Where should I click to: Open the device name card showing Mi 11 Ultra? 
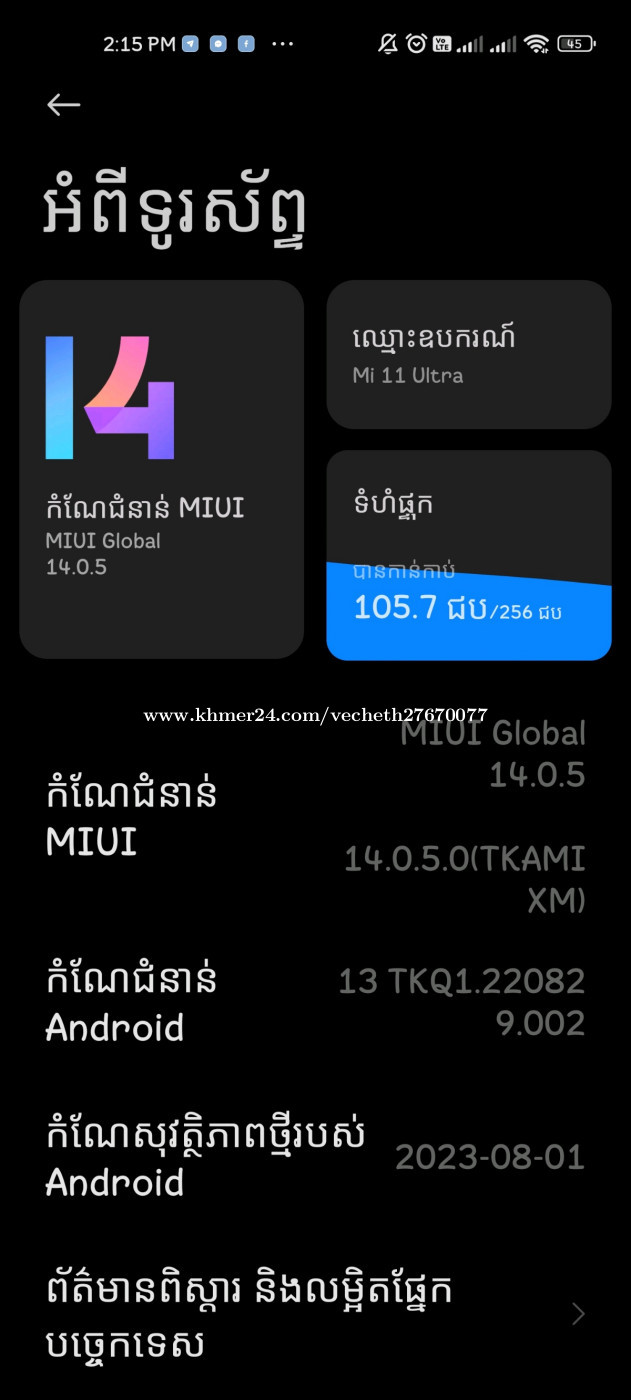[468, 355]
